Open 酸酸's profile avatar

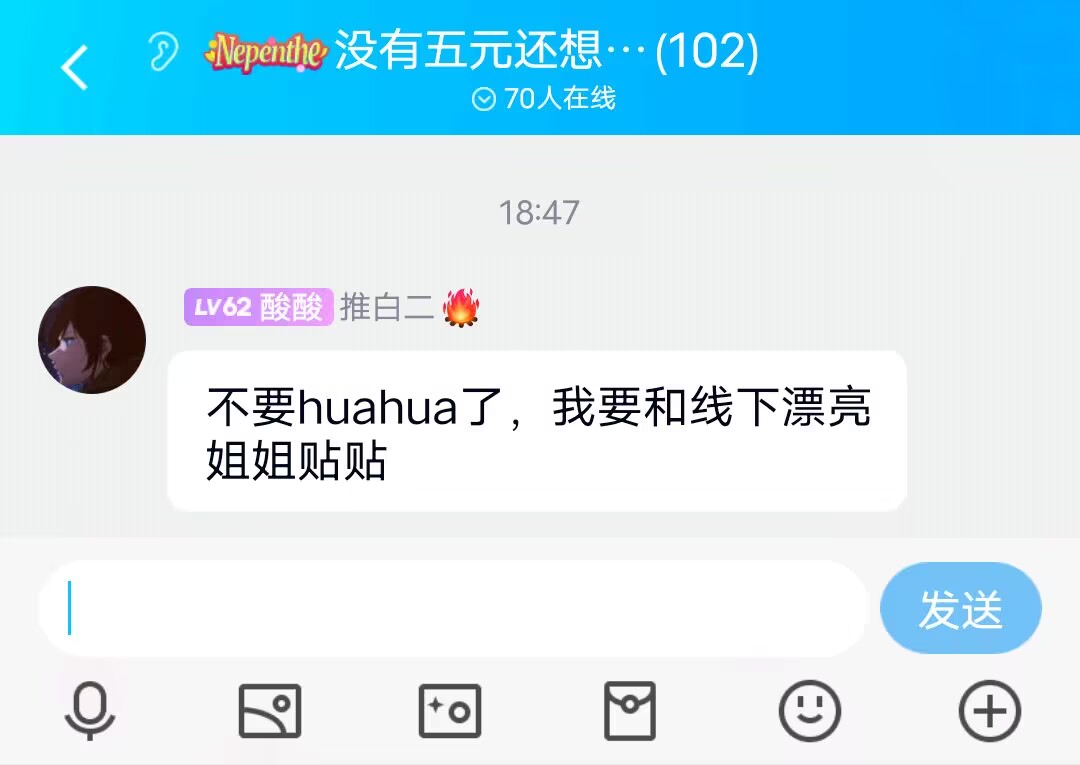tap(92, 340)
